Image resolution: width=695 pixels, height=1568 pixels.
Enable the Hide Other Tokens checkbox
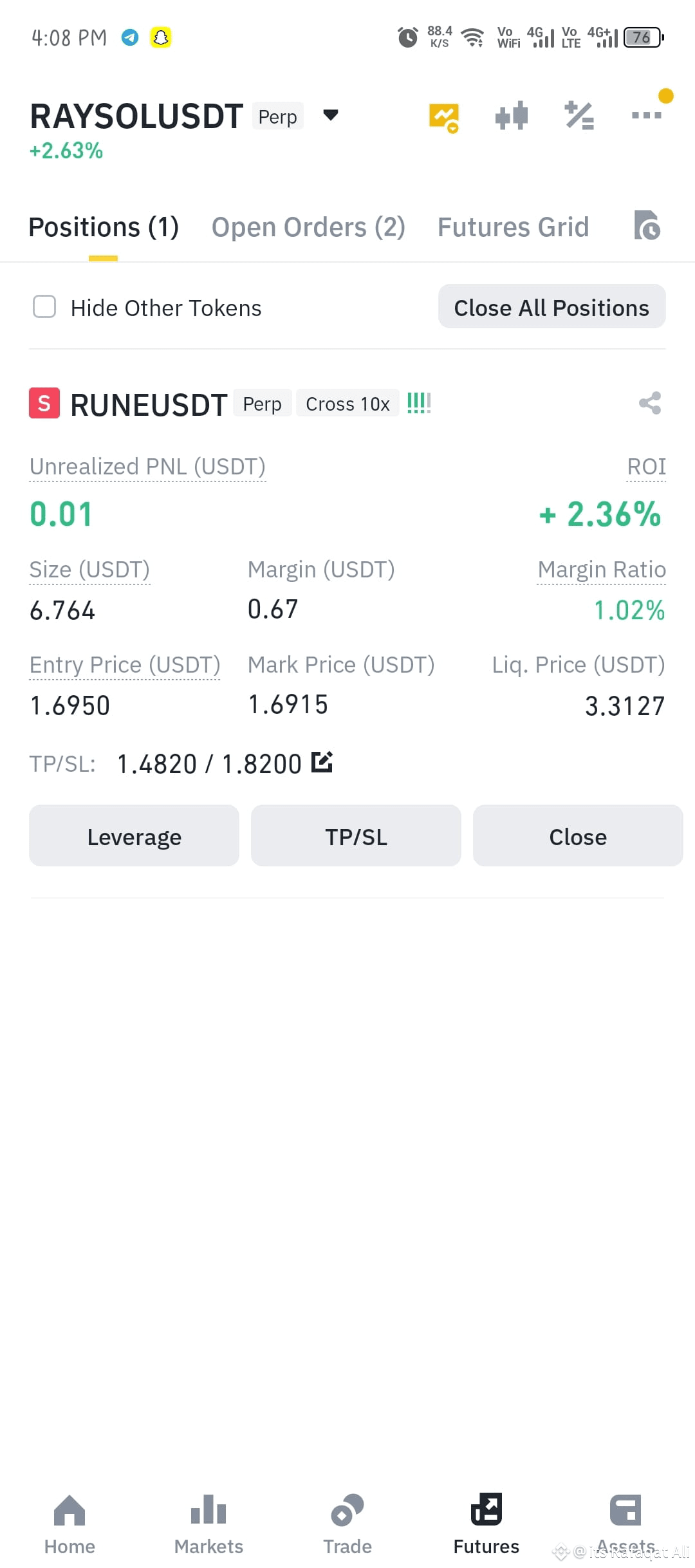44,307
